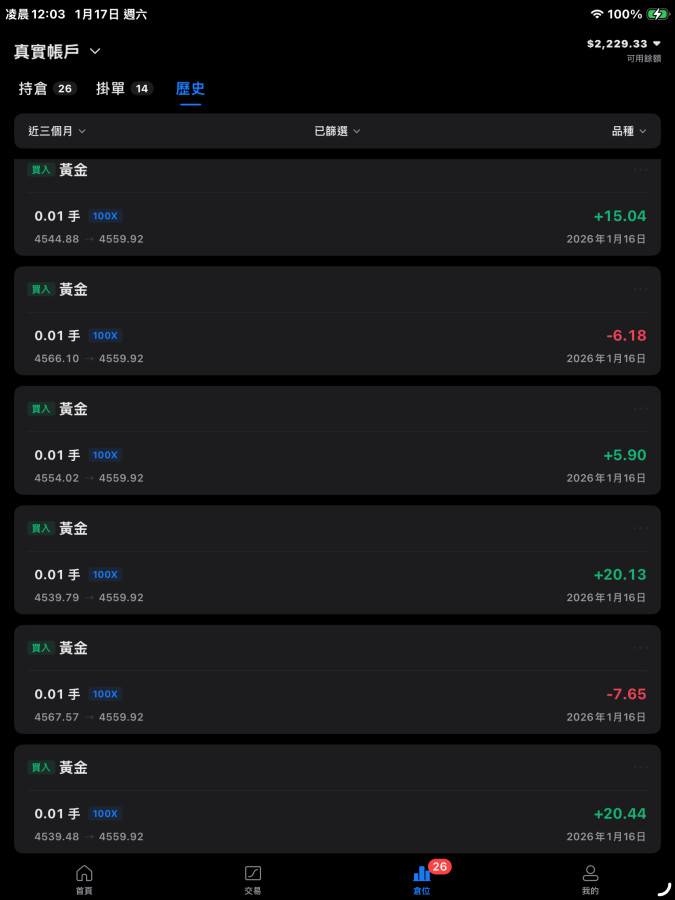Switch to the 掛單 tab

click(124, 89)
